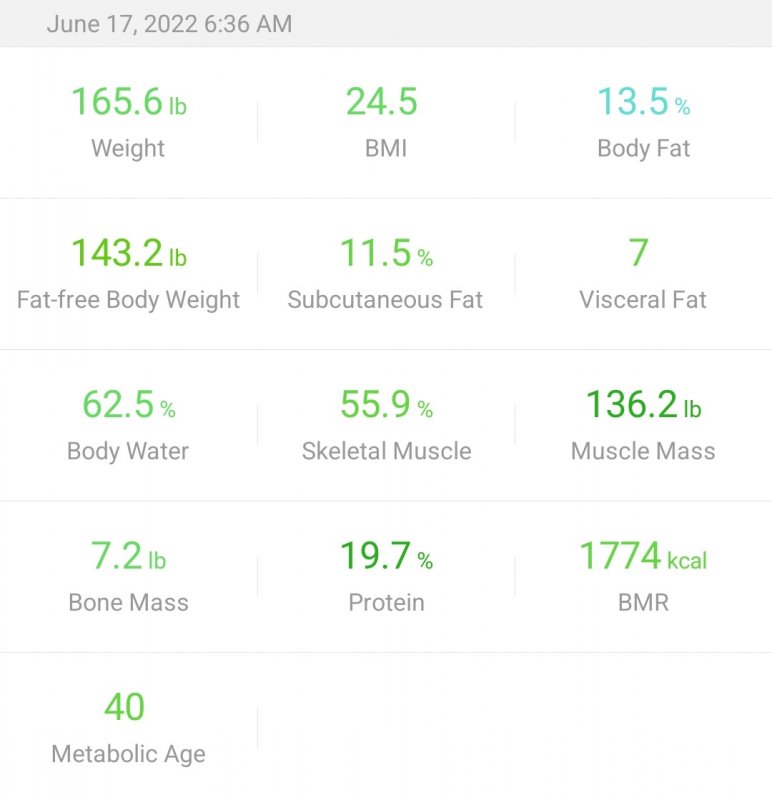This screenshot has height=800, width=772.
Task: Open the Visceral Fat metric
Action: 643,274
